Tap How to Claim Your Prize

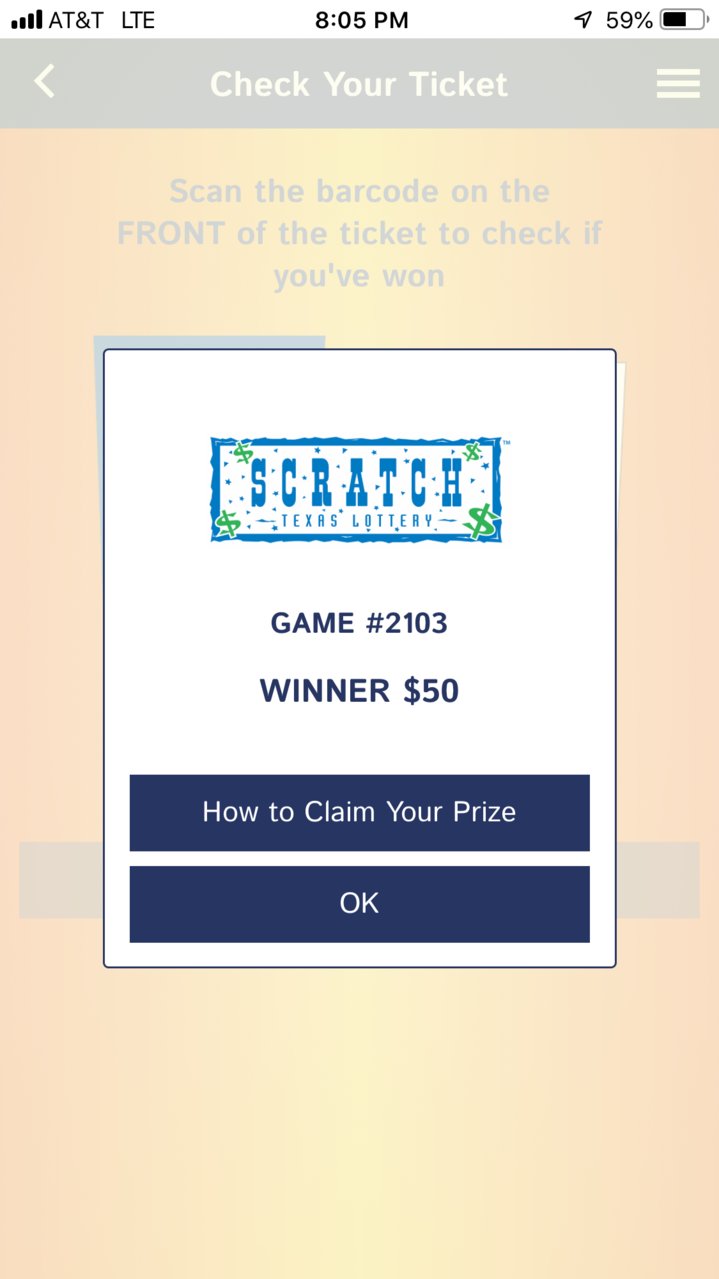point(359,812)
